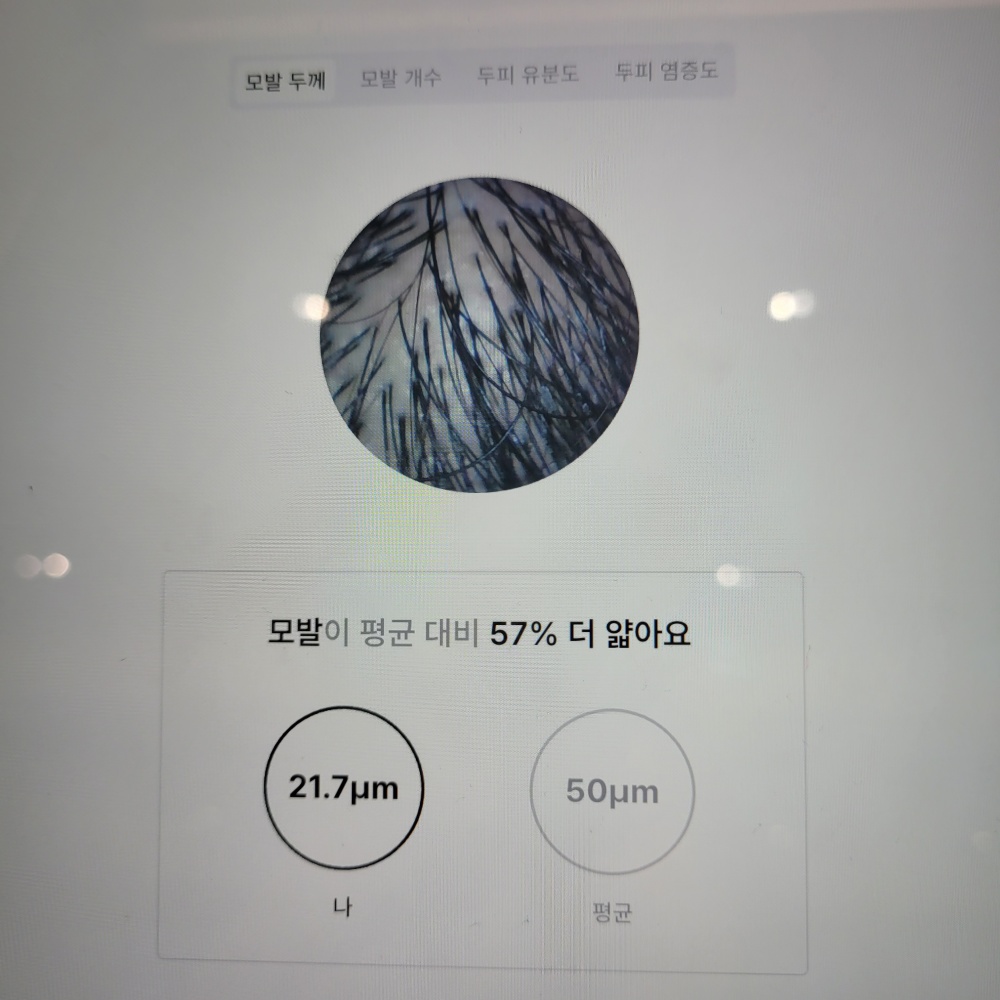The height and width of the screenshot is (1000, 1000).
Task: Switch to the 두피 염증도 tab
Action: point(666,72)
